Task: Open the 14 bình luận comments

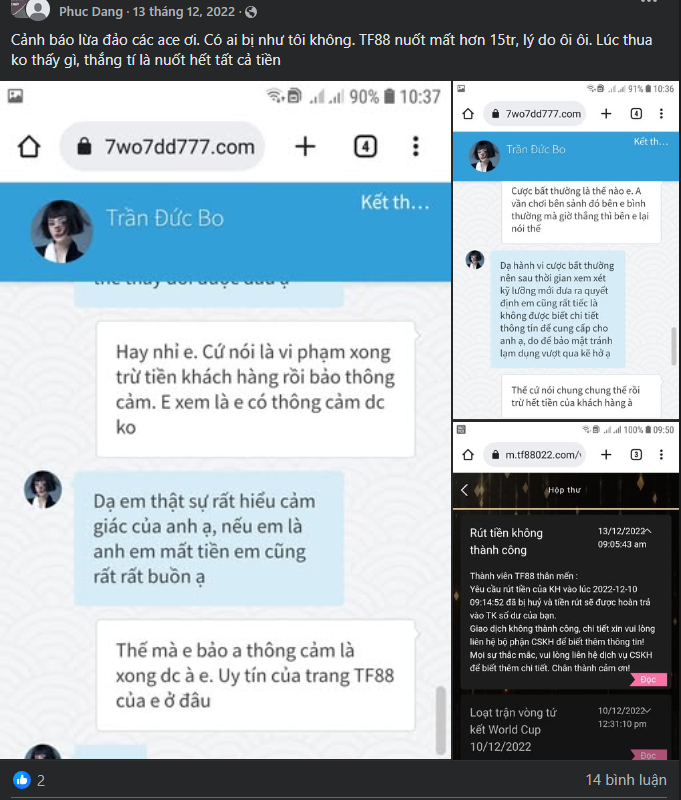Action: click(628, 780)
